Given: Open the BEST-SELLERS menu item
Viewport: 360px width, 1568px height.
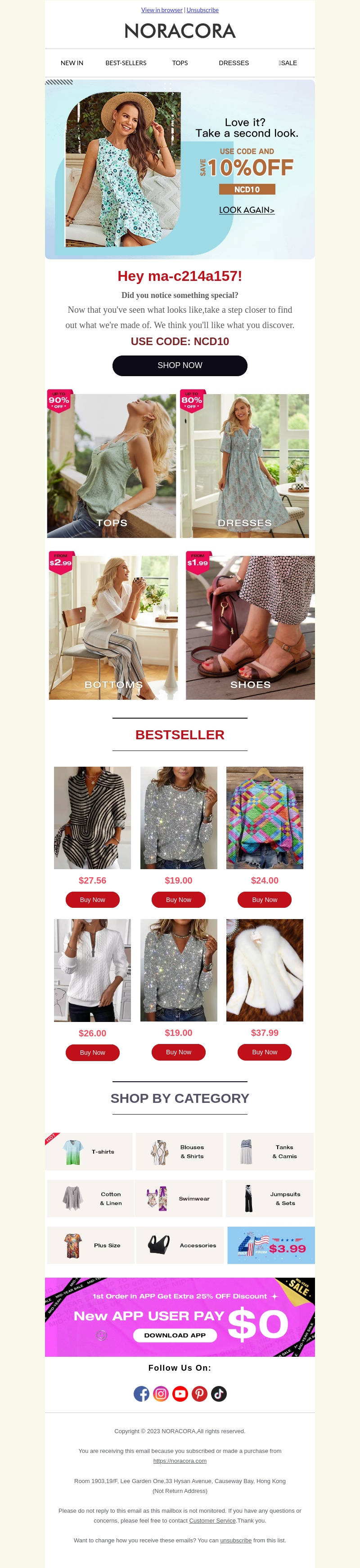Looking at the screenshot, I should [x=126, y=63].
